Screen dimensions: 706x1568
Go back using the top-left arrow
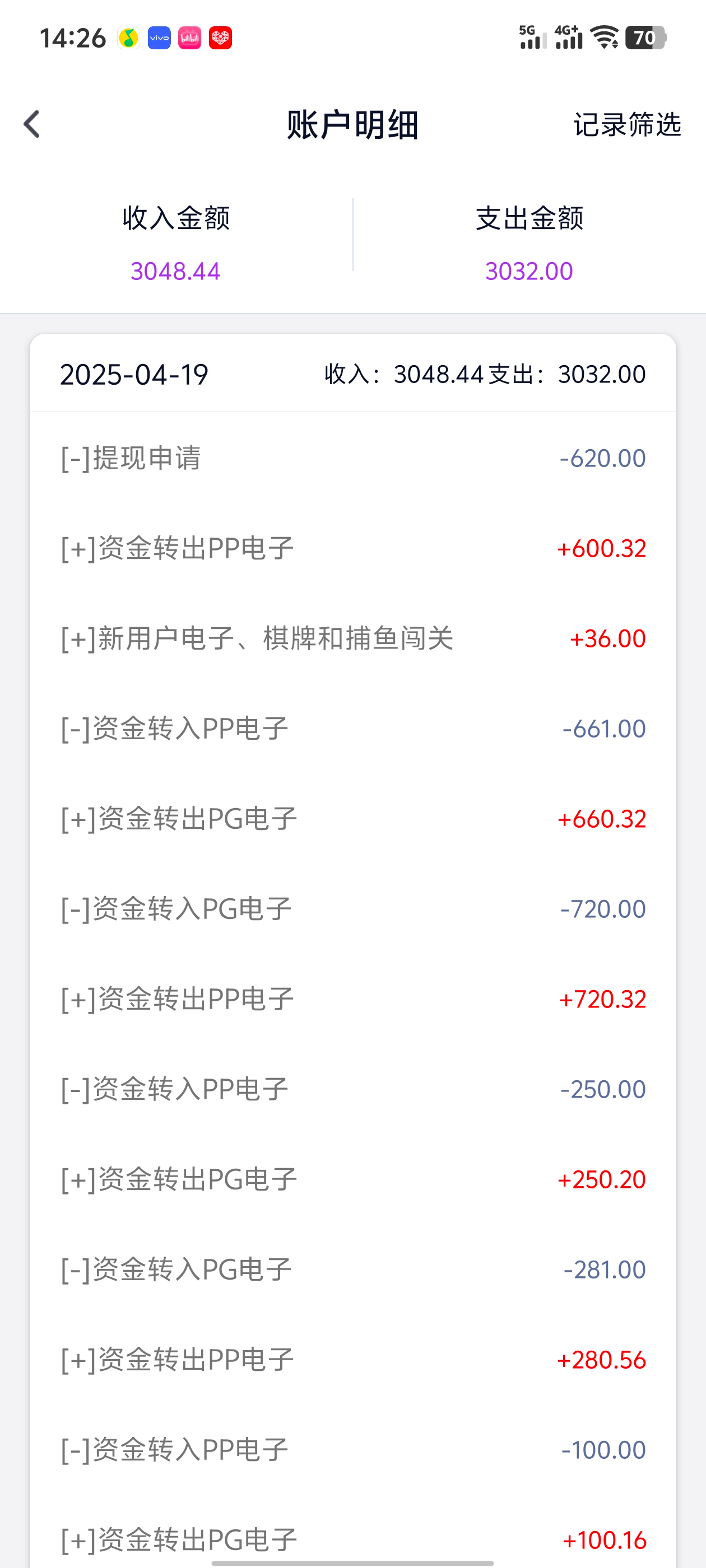tap(32, 124)
